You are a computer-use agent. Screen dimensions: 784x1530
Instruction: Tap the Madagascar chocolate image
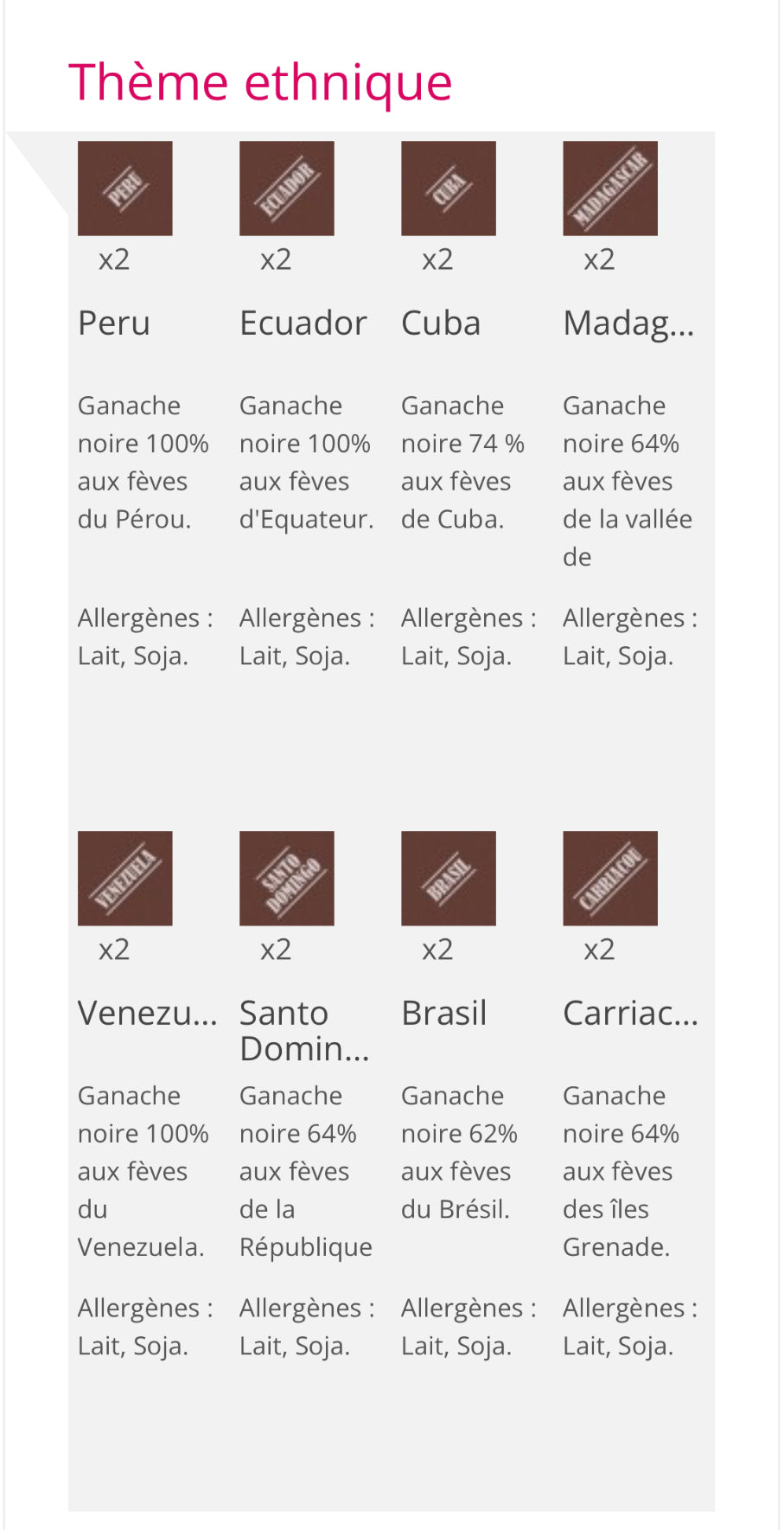pos(610,189)
